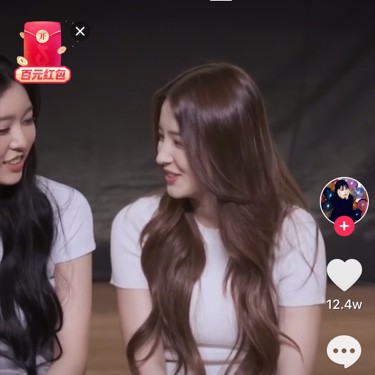Open the 百元红包 red envelope promotion

(x=43, y=52)
